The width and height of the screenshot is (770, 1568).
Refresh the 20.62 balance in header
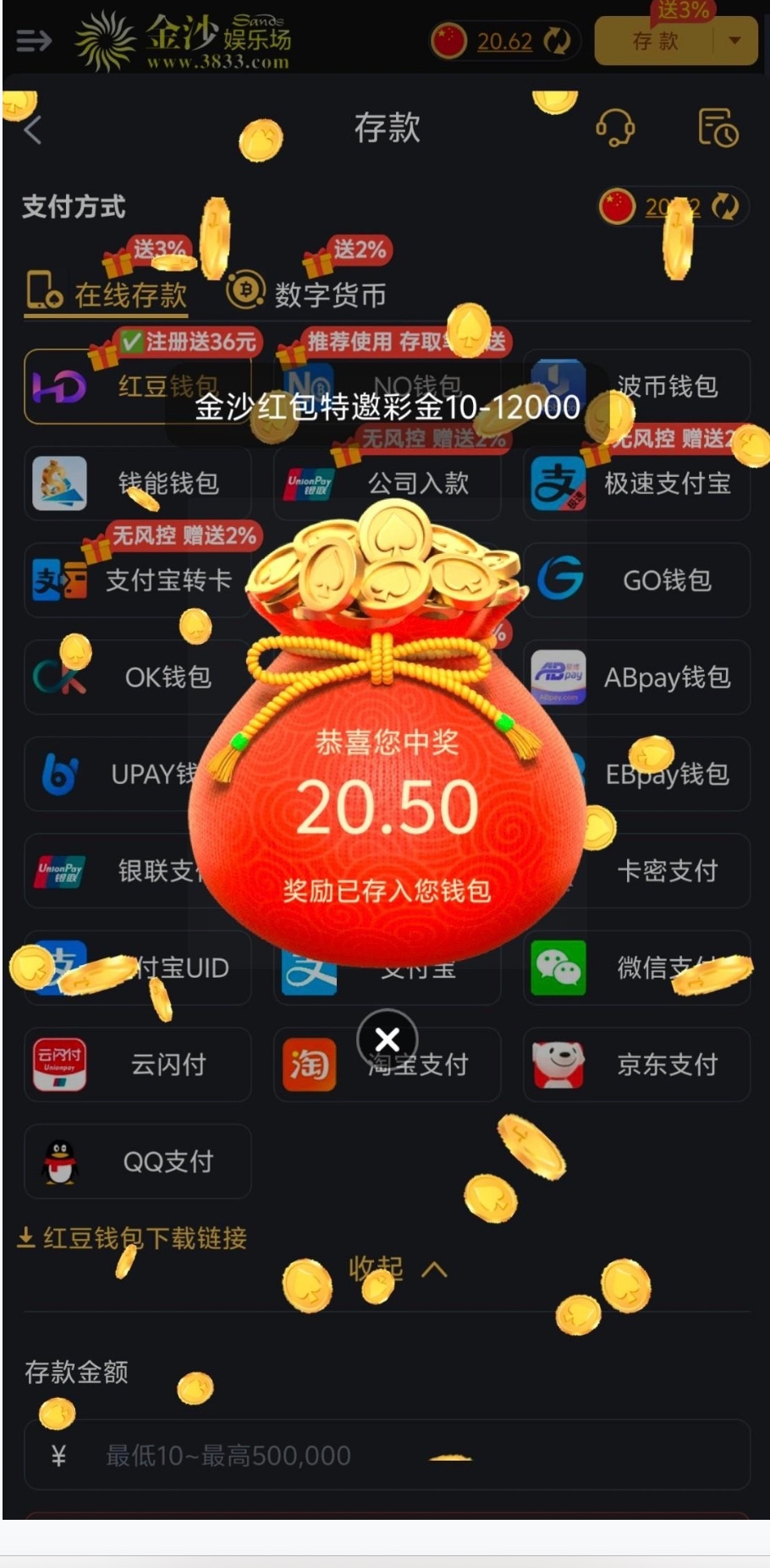coord(557,41)
